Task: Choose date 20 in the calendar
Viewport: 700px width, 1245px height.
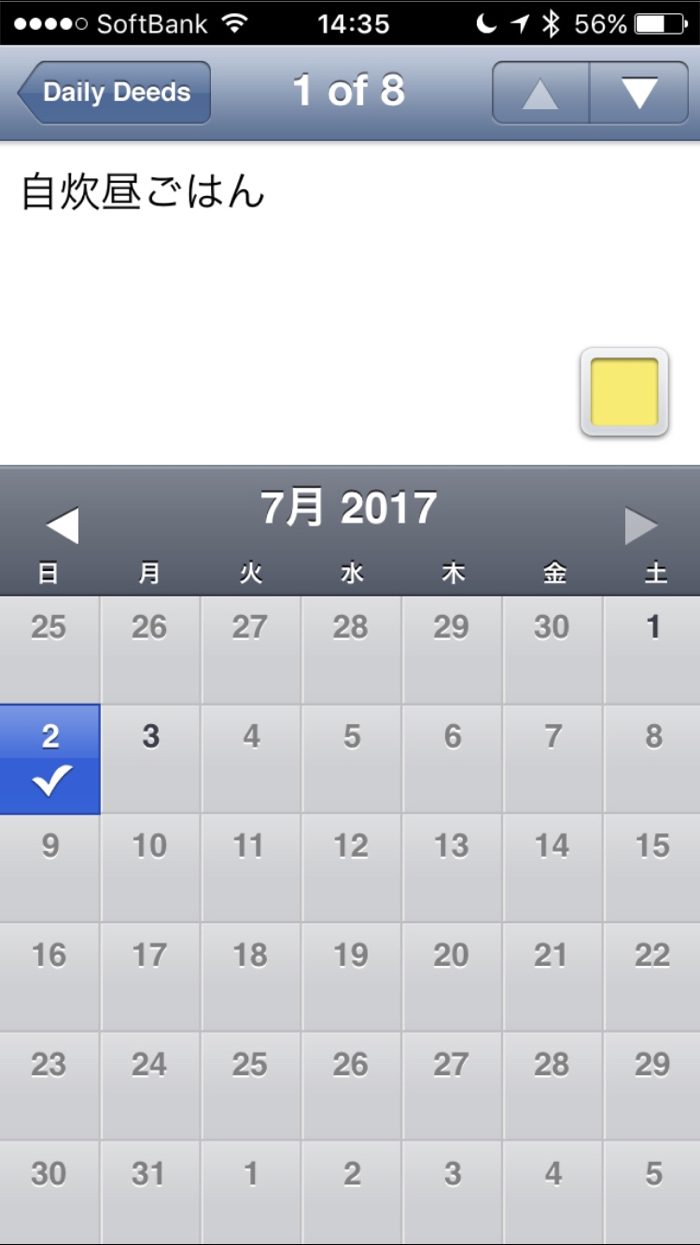Action: tap(451, 976)
